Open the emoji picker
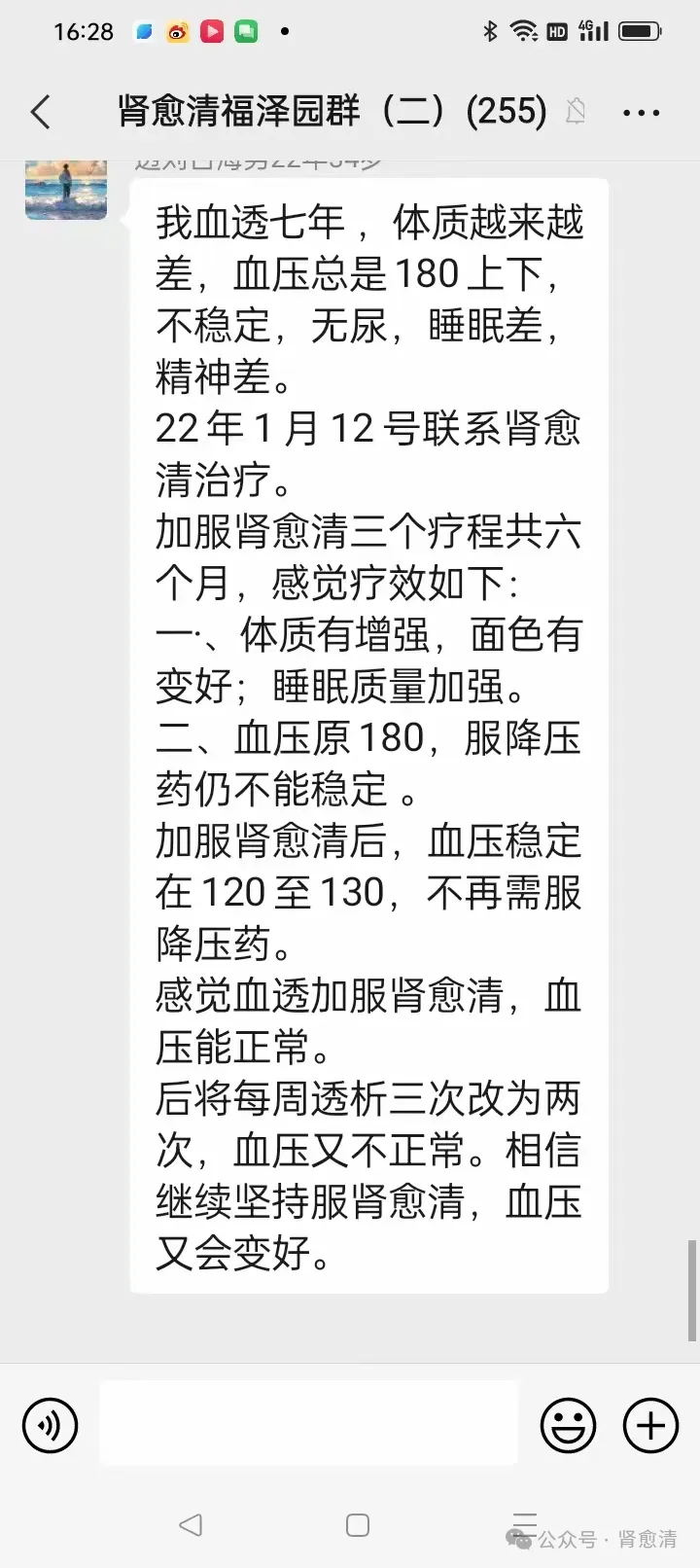700x1568 pixels. click(x=568, y=1426)
